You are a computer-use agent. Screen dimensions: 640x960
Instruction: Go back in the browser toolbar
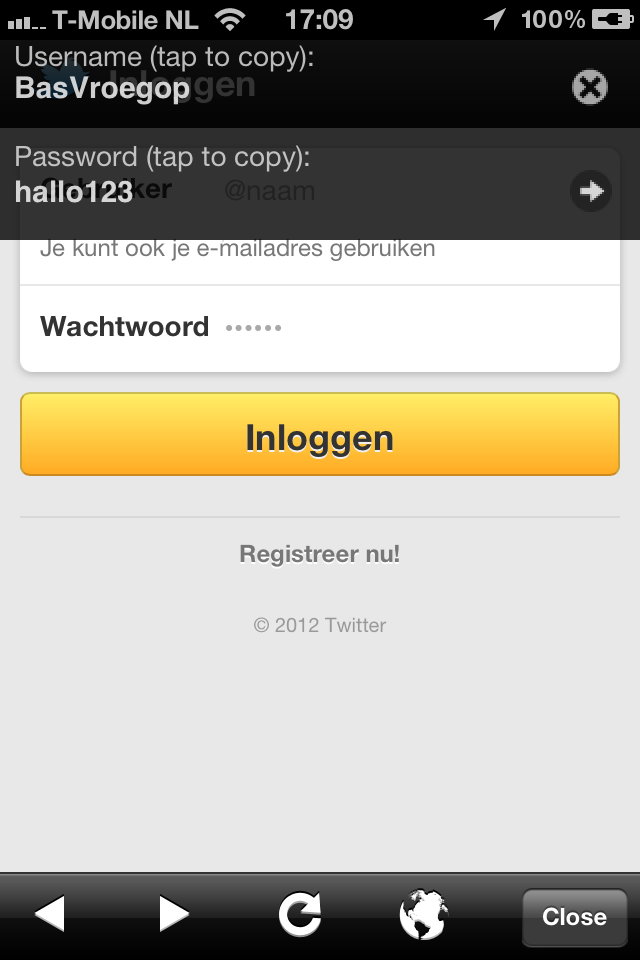pos(49,914)
